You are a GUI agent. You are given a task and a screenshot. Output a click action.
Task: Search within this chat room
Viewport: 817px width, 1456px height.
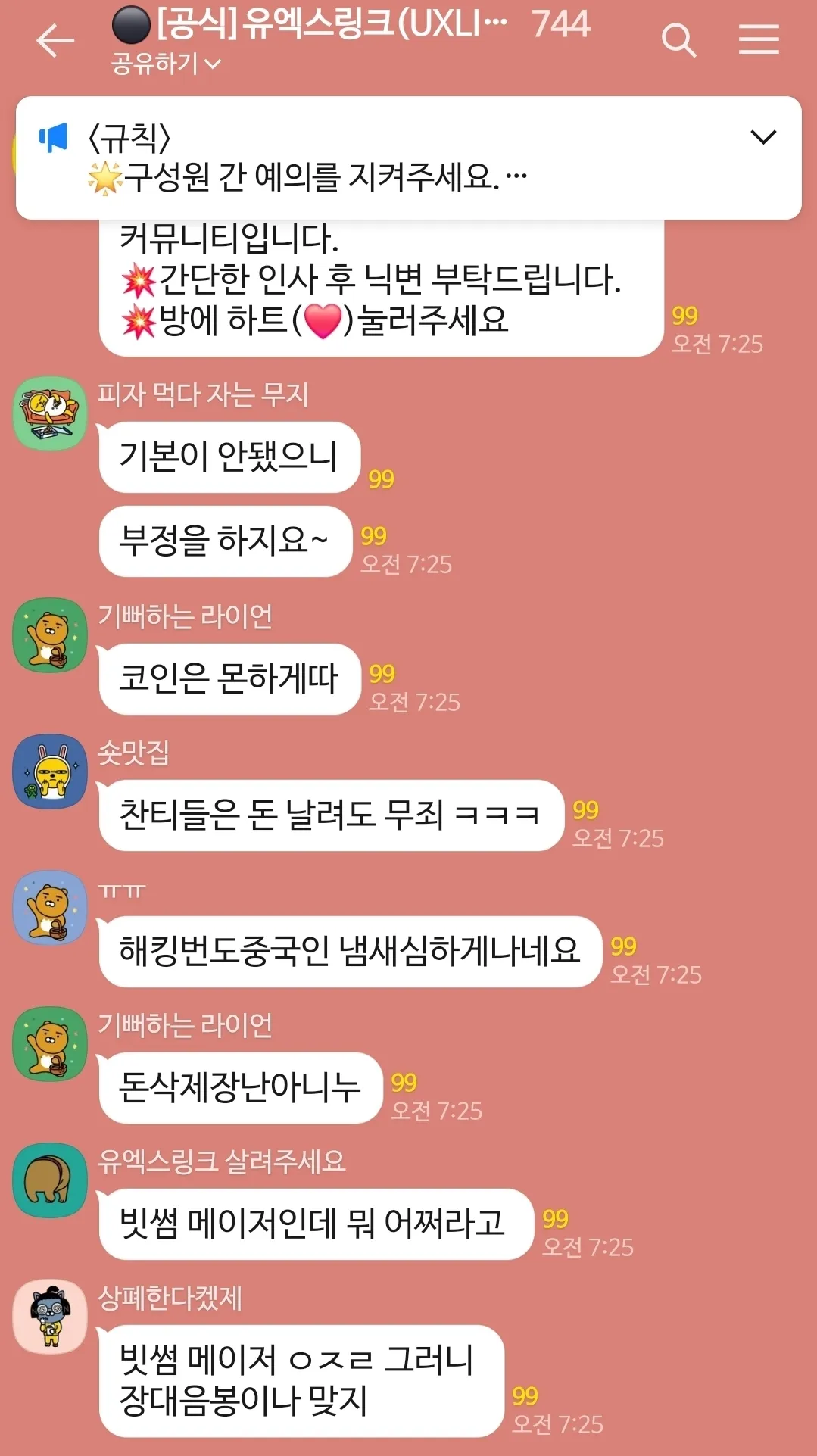coord(678,40)
